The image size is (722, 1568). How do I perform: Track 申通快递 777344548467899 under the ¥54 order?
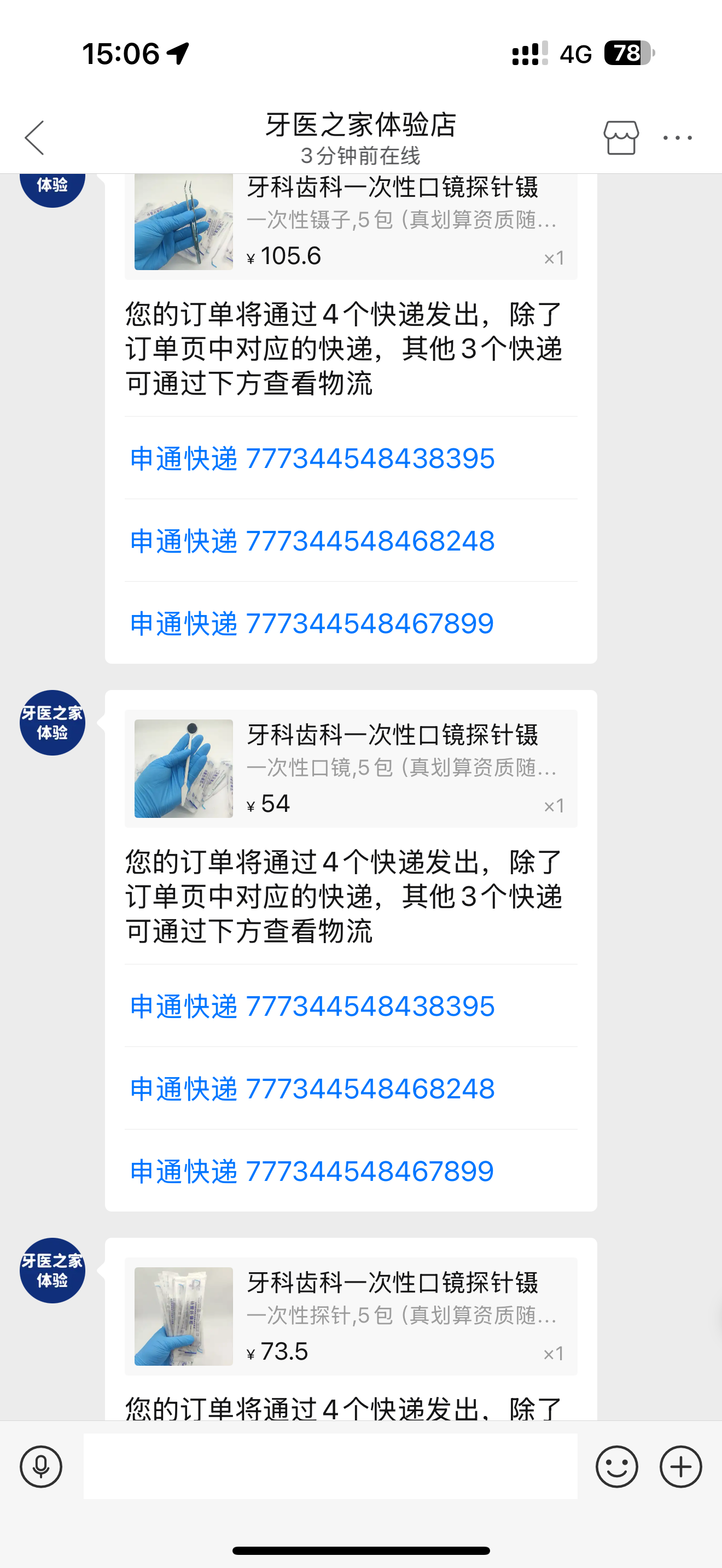point(312,1171)
